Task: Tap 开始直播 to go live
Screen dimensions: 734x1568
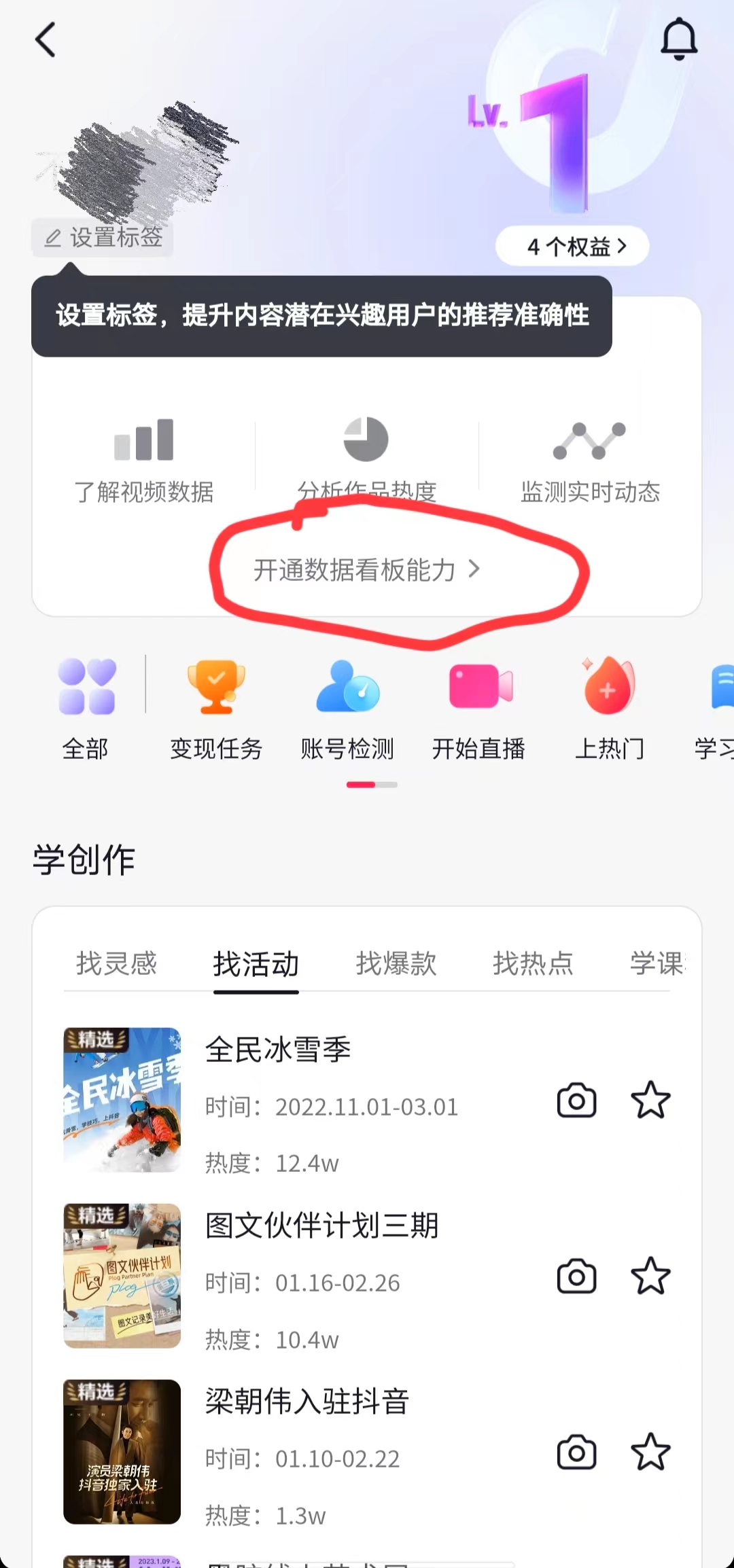Action: (479, 707)
